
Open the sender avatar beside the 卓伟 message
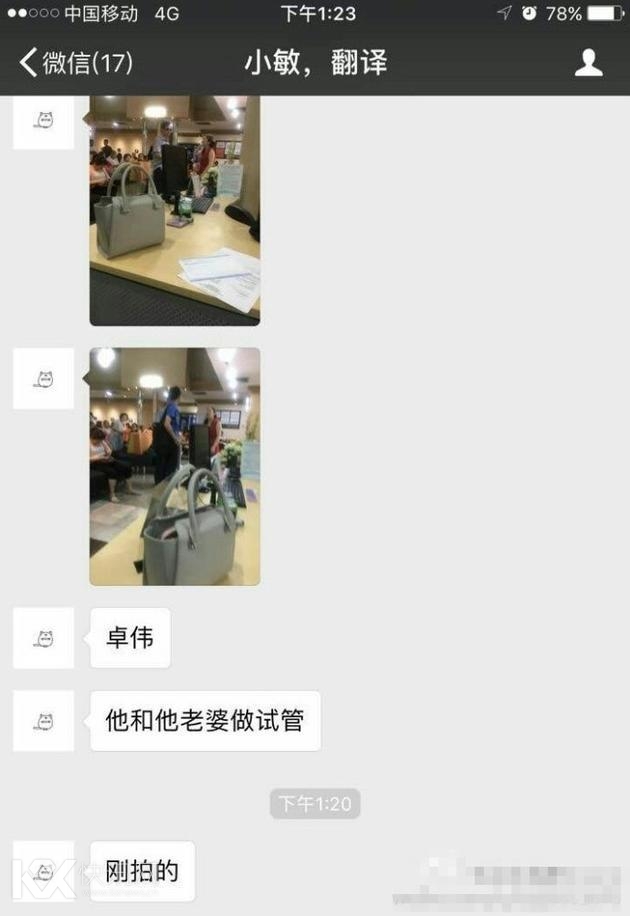point(44,638)
